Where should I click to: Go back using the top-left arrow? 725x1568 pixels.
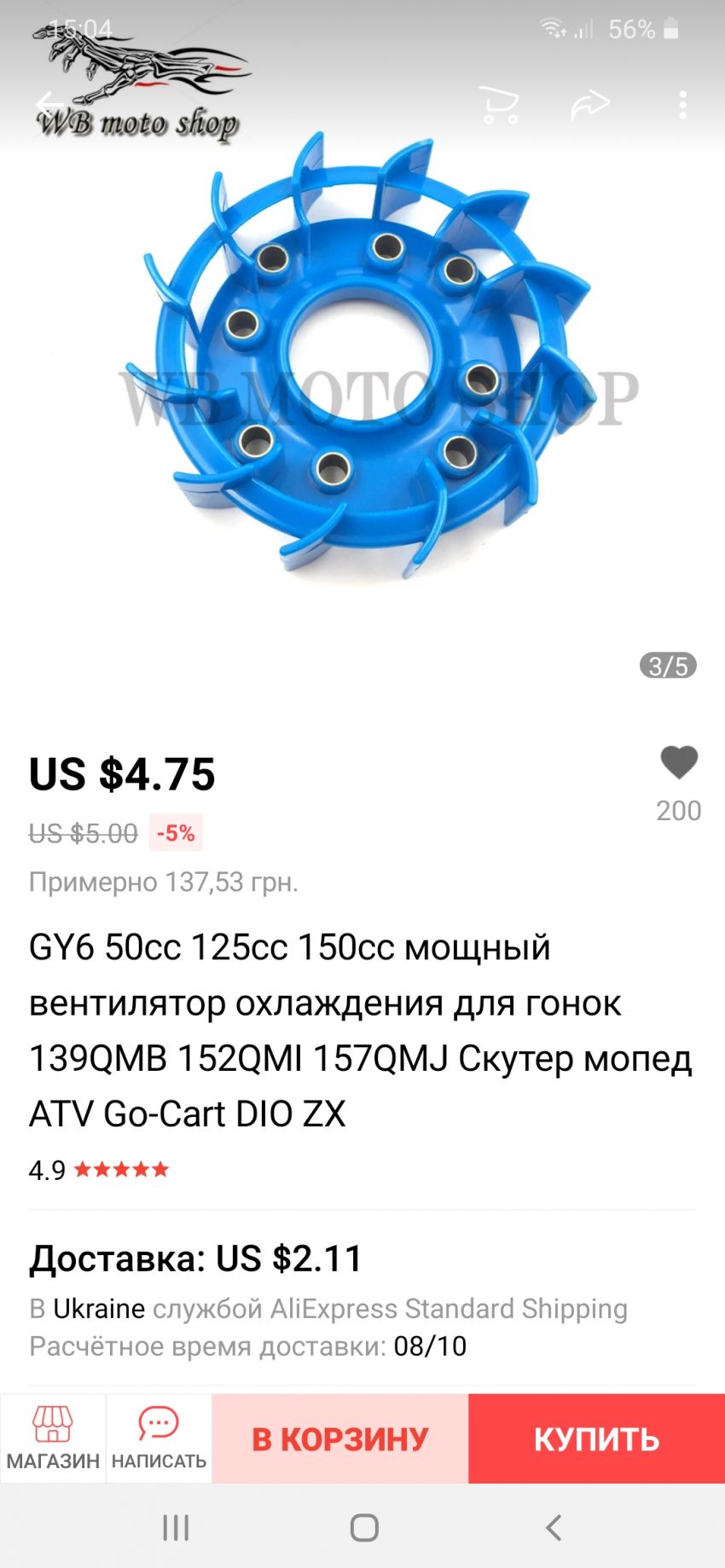(49, 104)
